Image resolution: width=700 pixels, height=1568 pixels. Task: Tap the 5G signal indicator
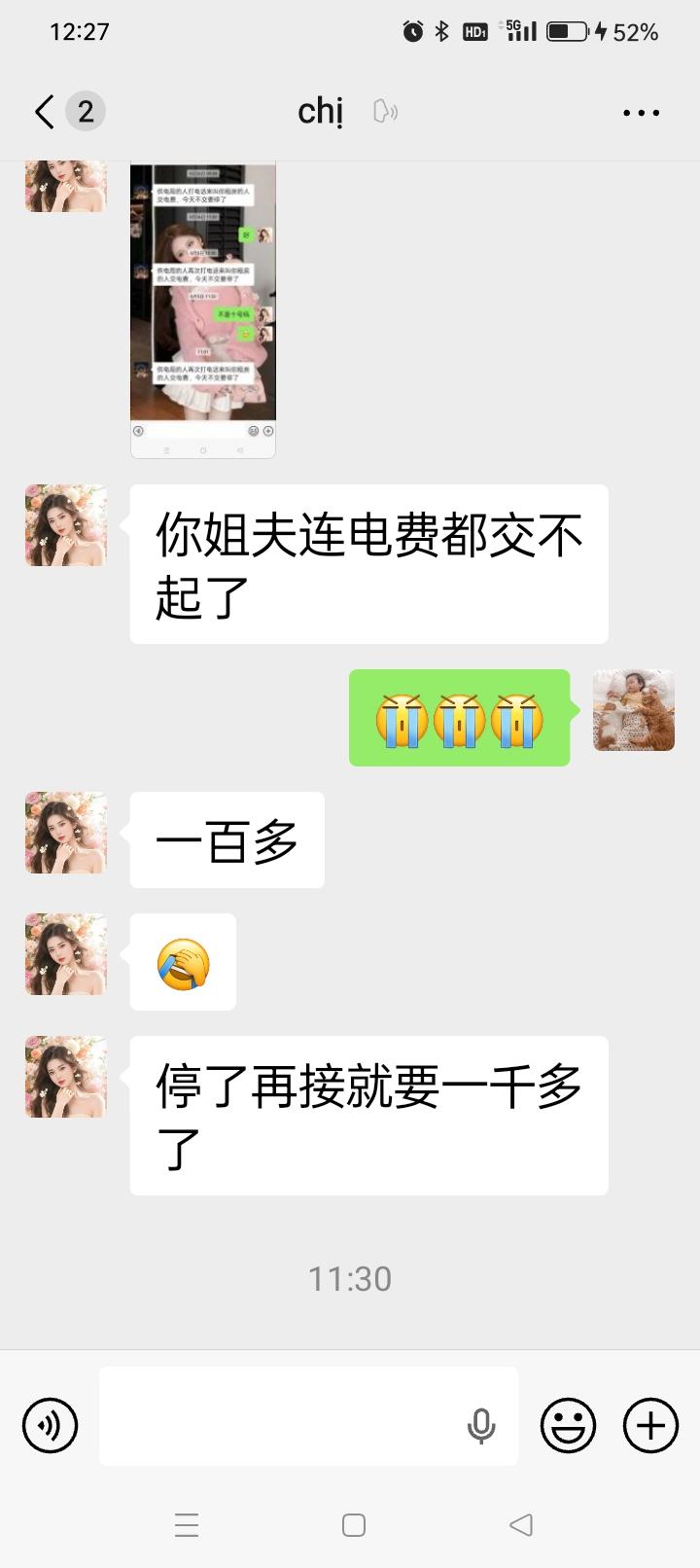click(x=518, y=31)
